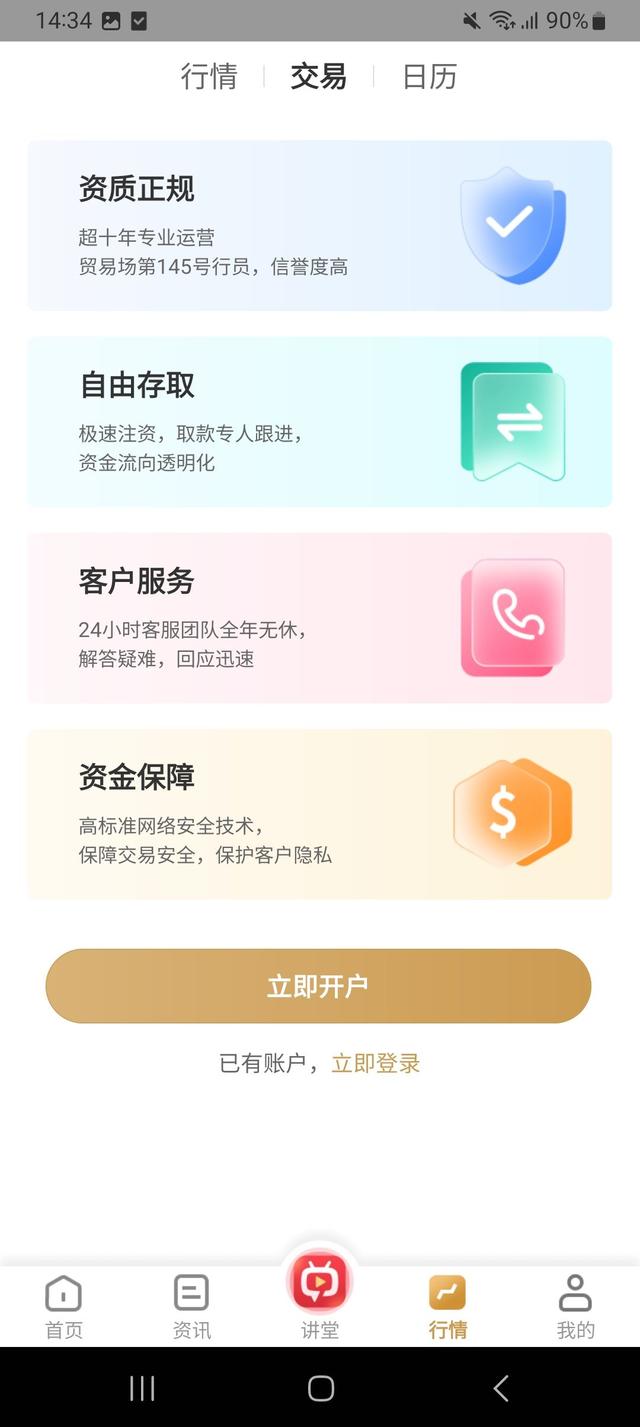640x1427 pixels.
Task: Go to the system home screen
Action: (x=320, y=1387)
